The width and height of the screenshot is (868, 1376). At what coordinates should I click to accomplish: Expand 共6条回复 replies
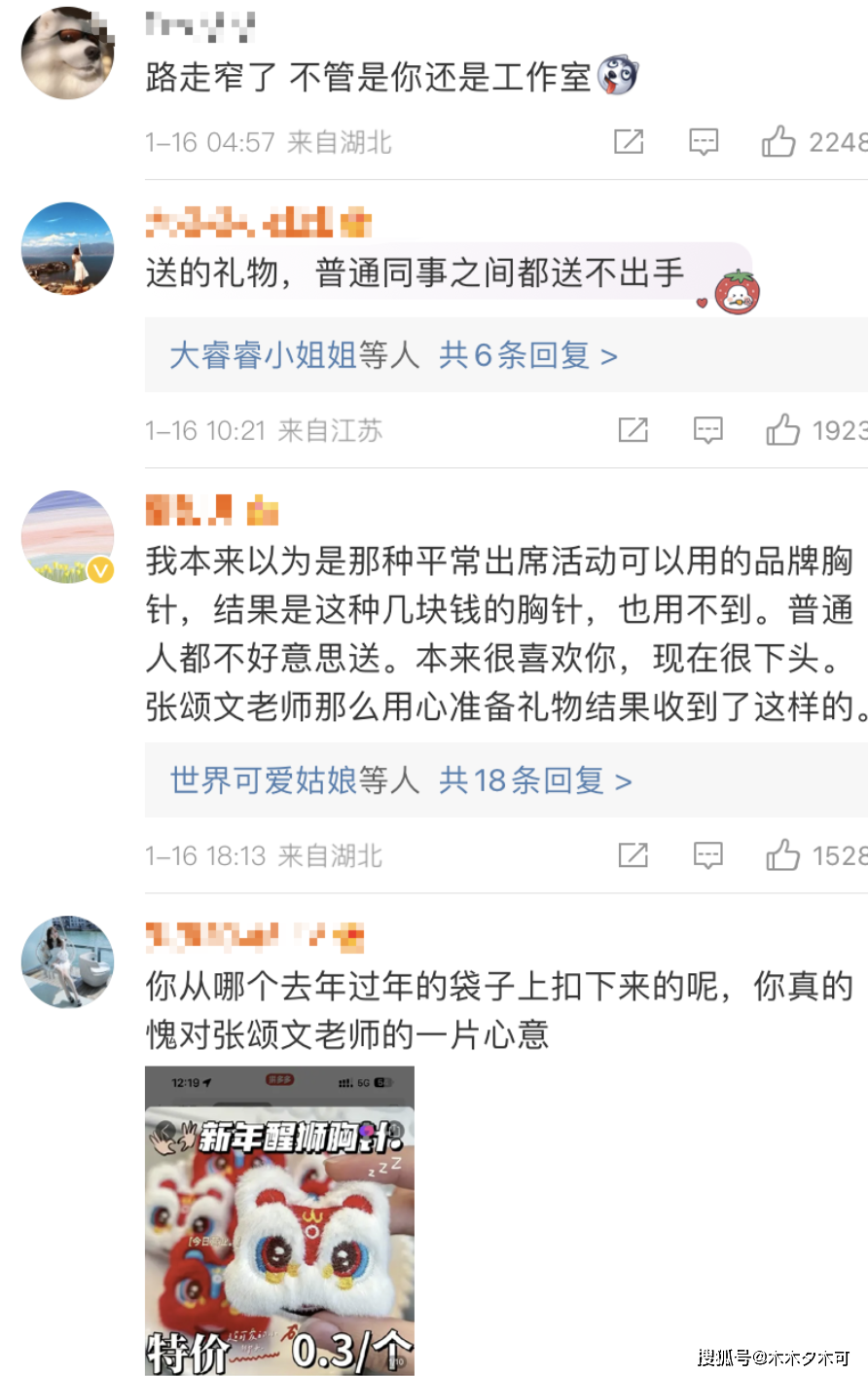[528, 355]
